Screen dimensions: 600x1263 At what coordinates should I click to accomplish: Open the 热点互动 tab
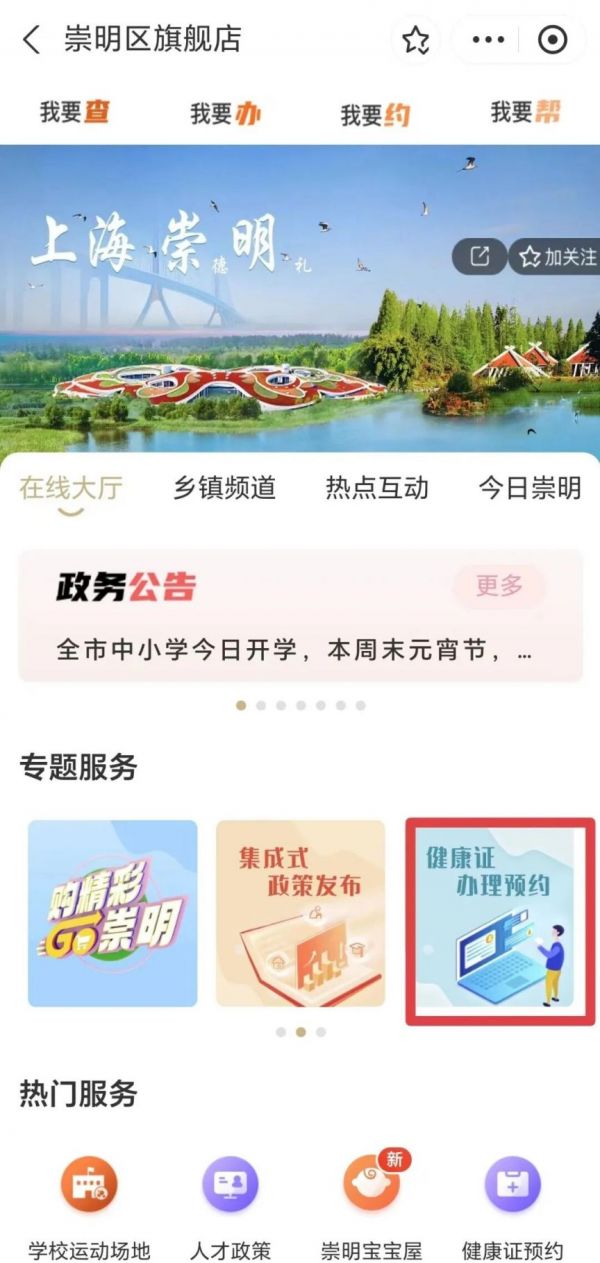377,488
